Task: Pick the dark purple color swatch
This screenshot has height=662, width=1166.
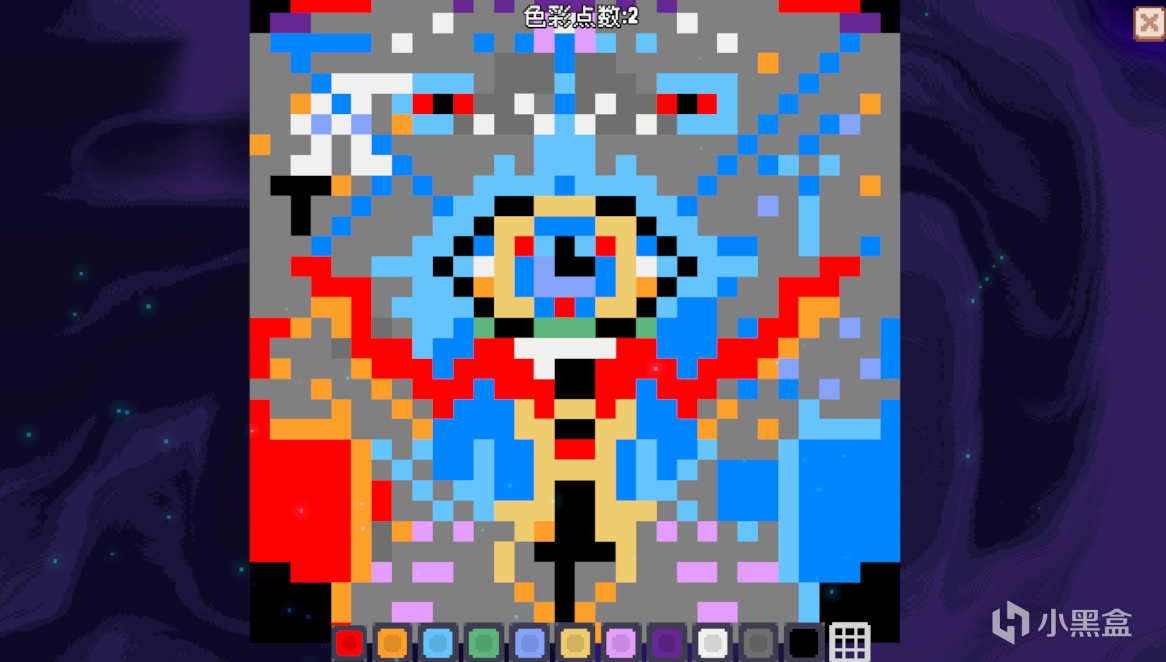Action: point(665,642)
